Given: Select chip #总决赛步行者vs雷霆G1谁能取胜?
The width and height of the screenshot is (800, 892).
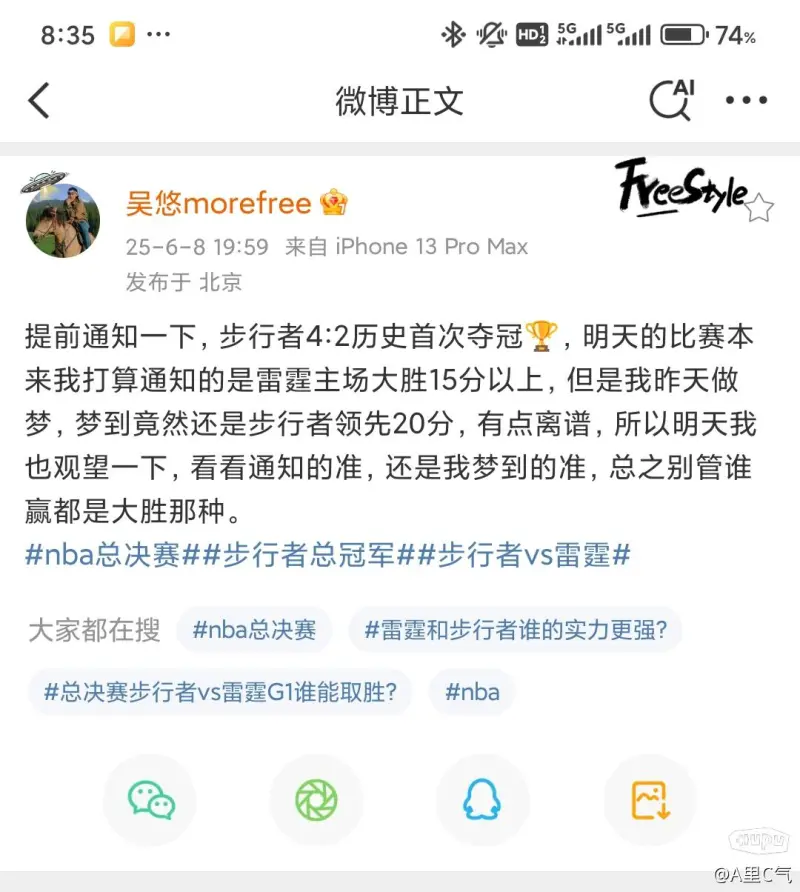Looking at the screenshot, I should click(220, 691).
